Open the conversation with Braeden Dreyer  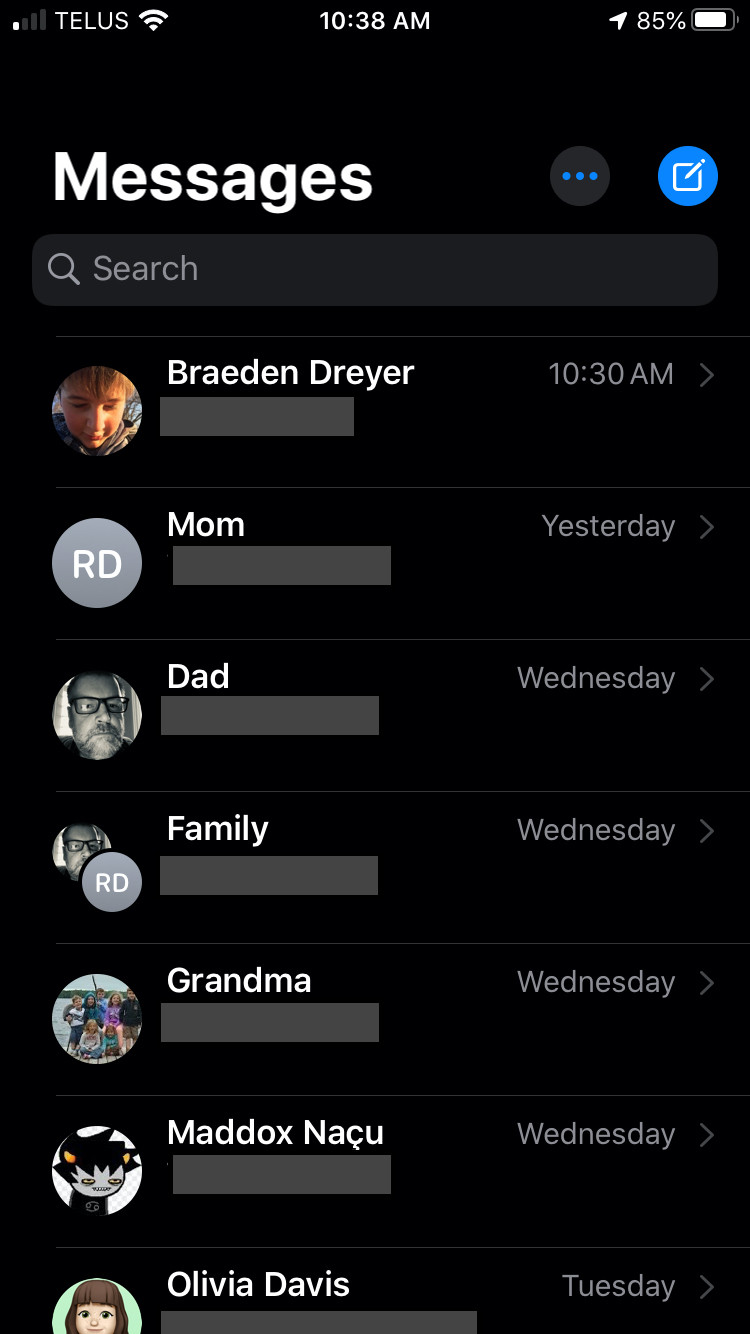400,410
